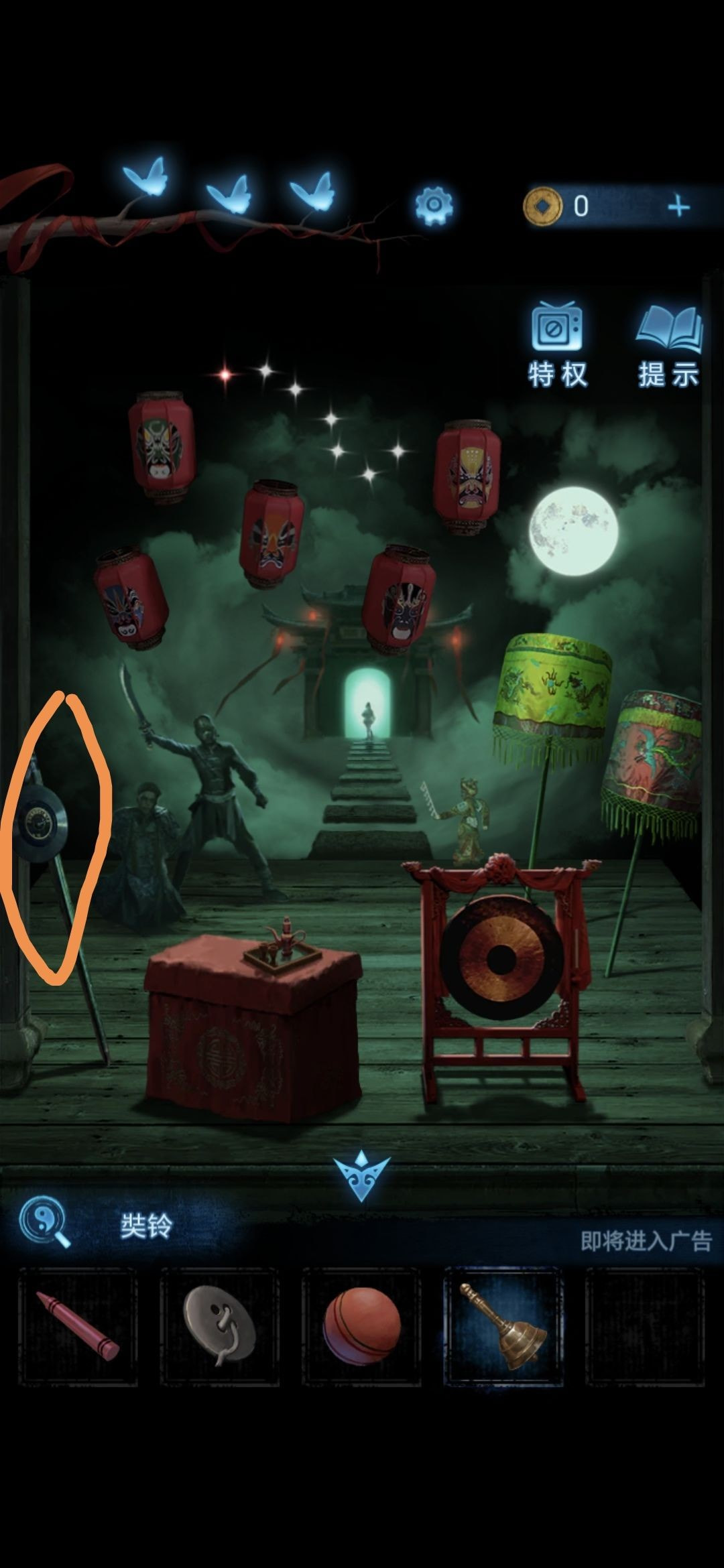
Task: Open the settings gear
Action: pos(434,204)
